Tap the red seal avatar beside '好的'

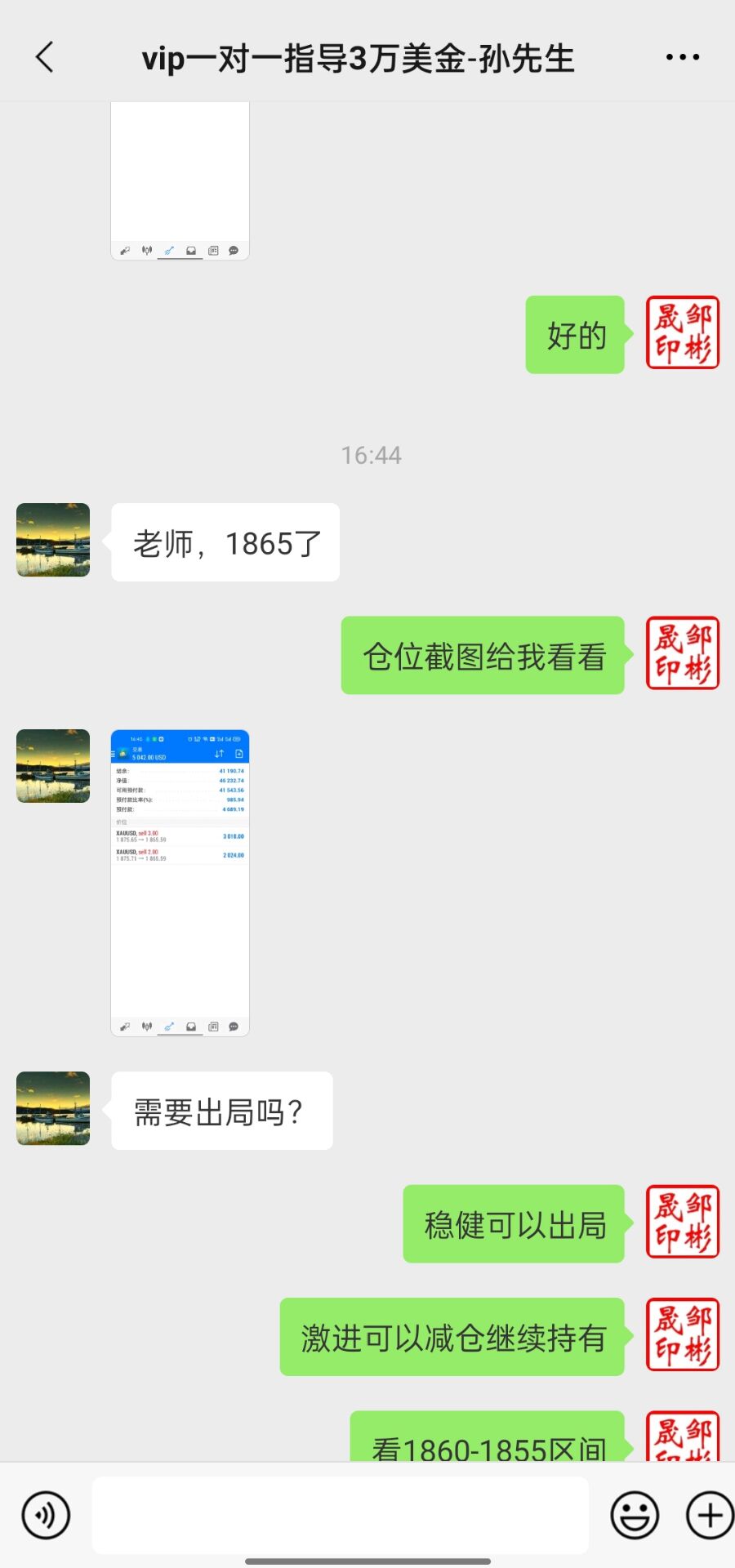tap(683, 332)
